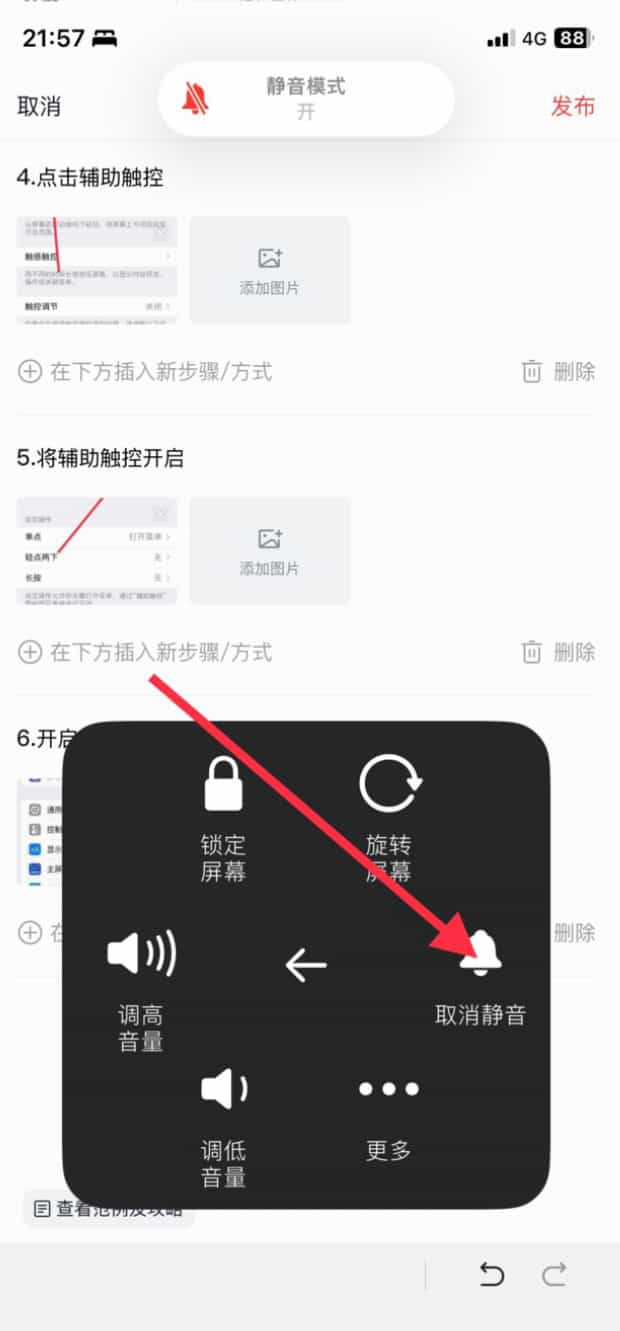
Task: Delete step 4 with 删除
Action: click(x=559, y=372)
